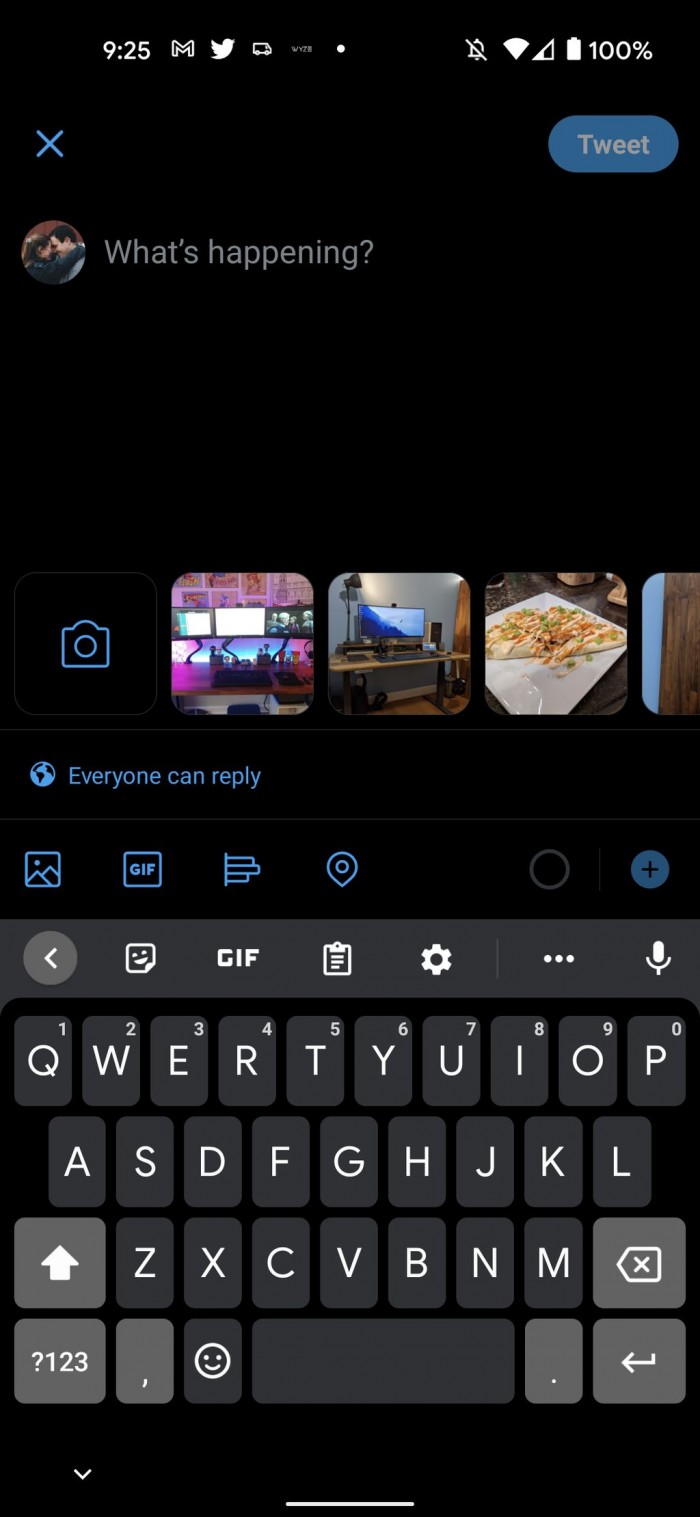Tap the backspace key
This screenshot has height=1517, width=700.
(639, 1264)
